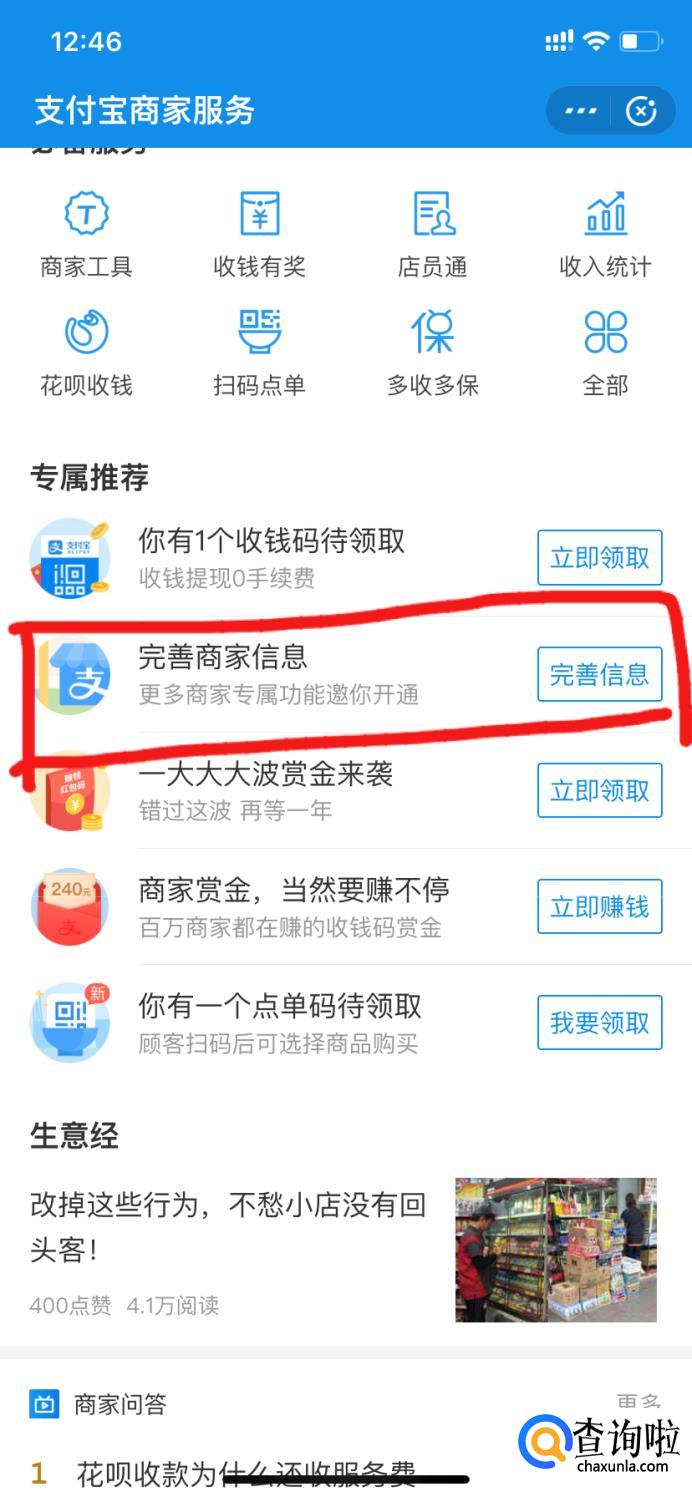Open 收钱有奖
Viewport: 692px width, 1497px height.
(x=259, y=235)
